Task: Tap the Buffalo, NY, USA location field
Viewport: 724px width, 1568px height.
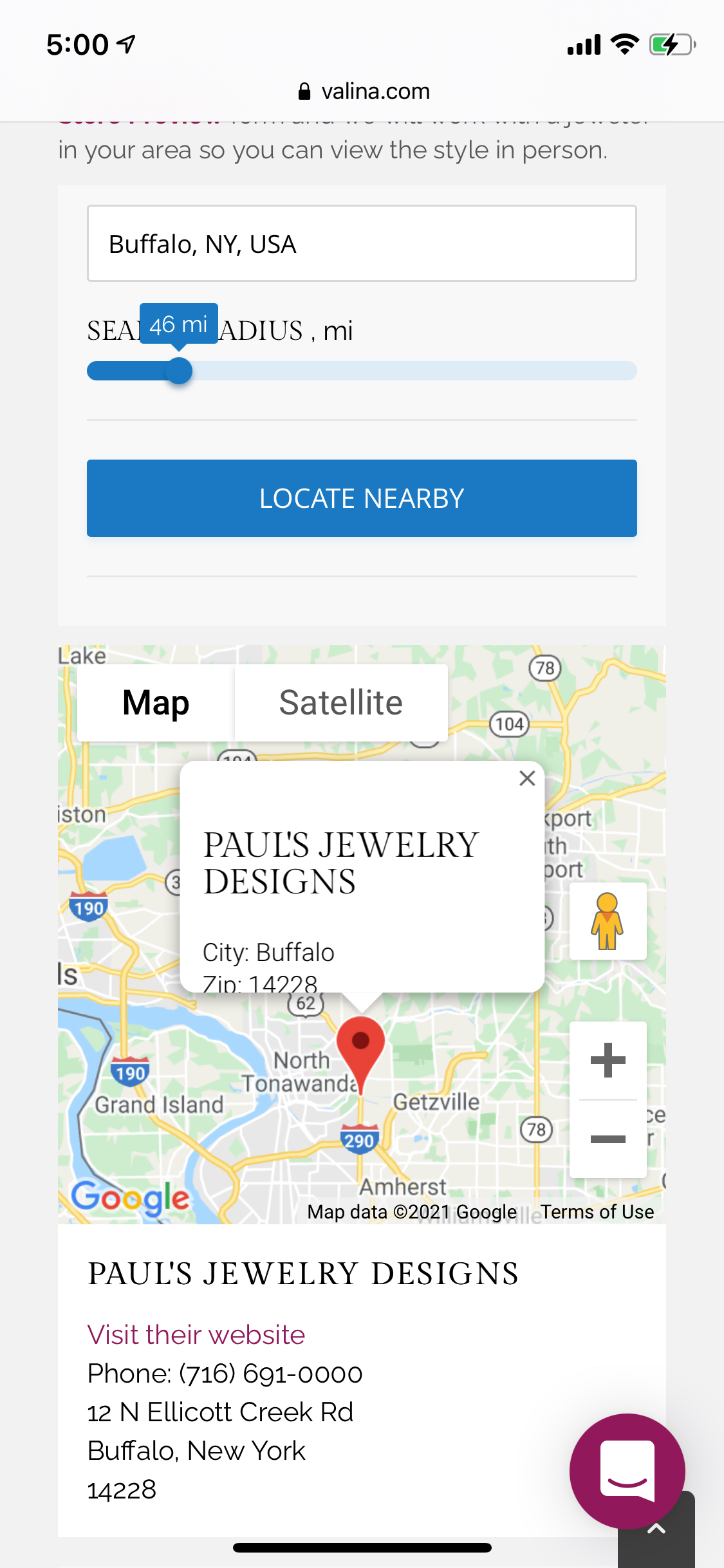Action: pos(362,243)
